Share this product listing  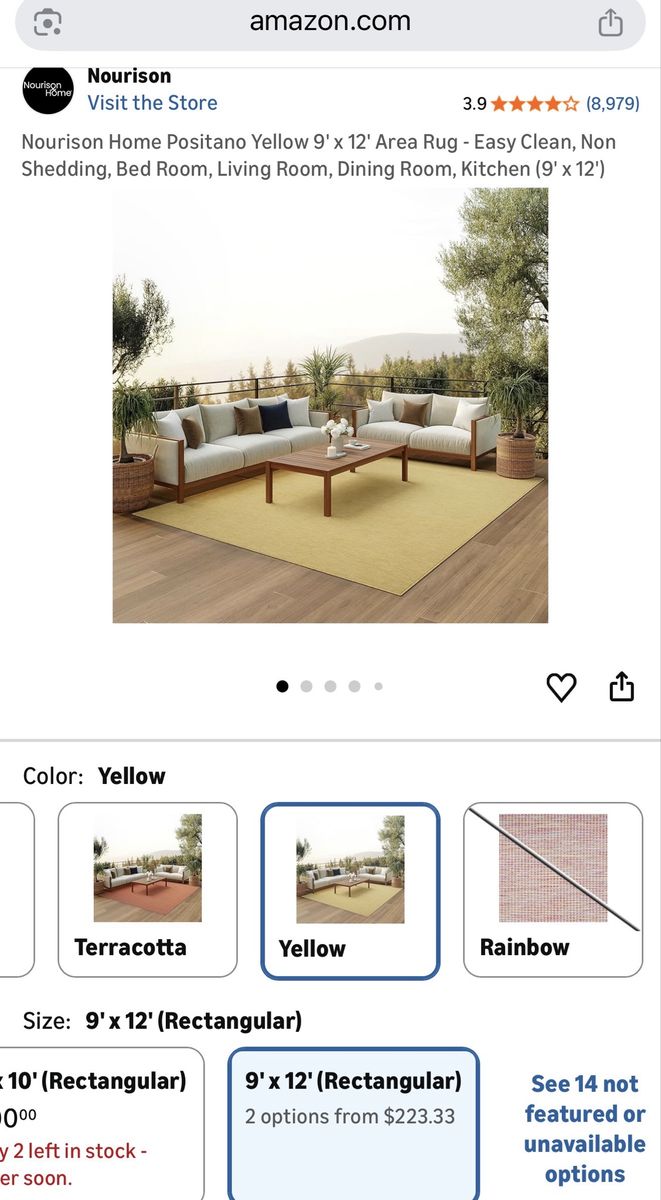pos(621,687)
